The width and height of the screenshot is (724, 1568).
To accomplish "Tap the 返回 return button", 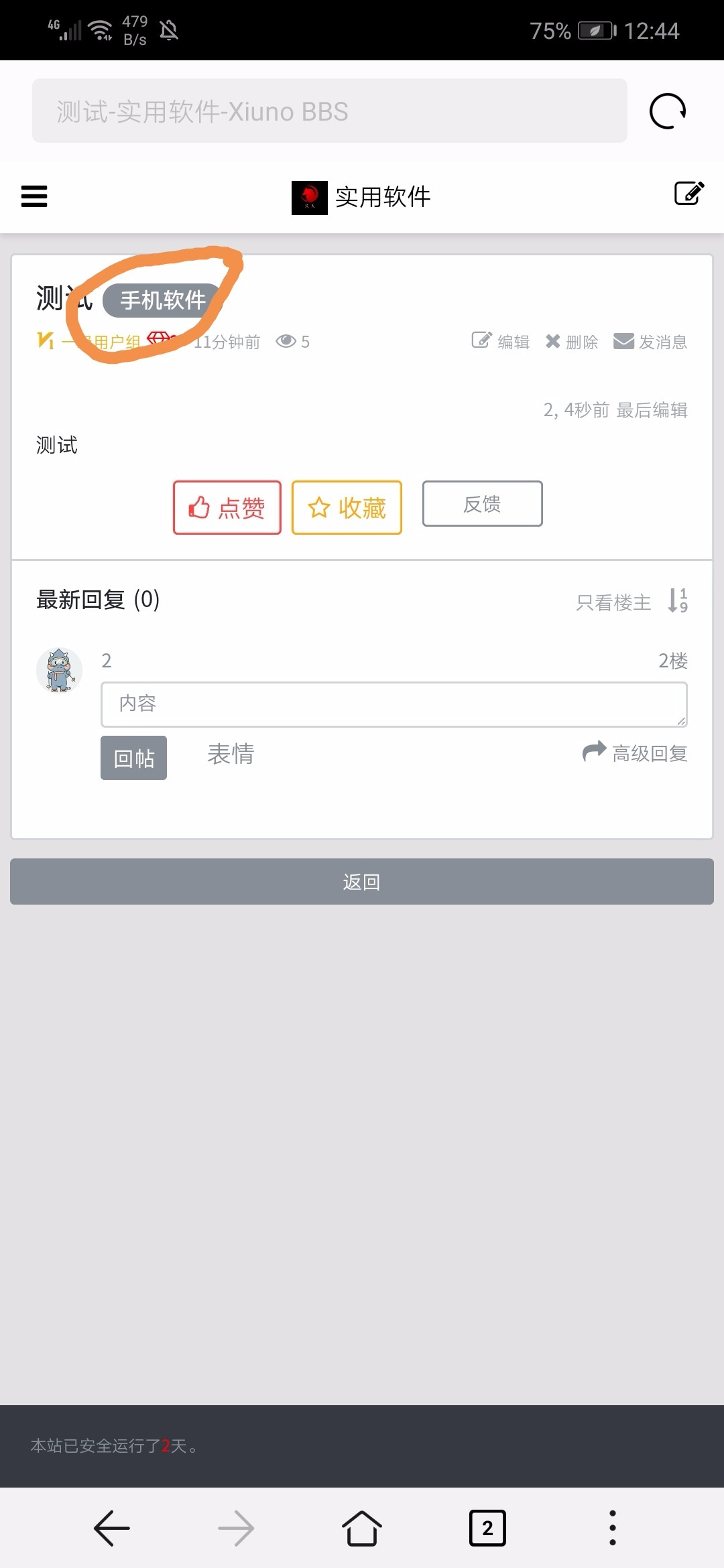I will tap(362, 882).
